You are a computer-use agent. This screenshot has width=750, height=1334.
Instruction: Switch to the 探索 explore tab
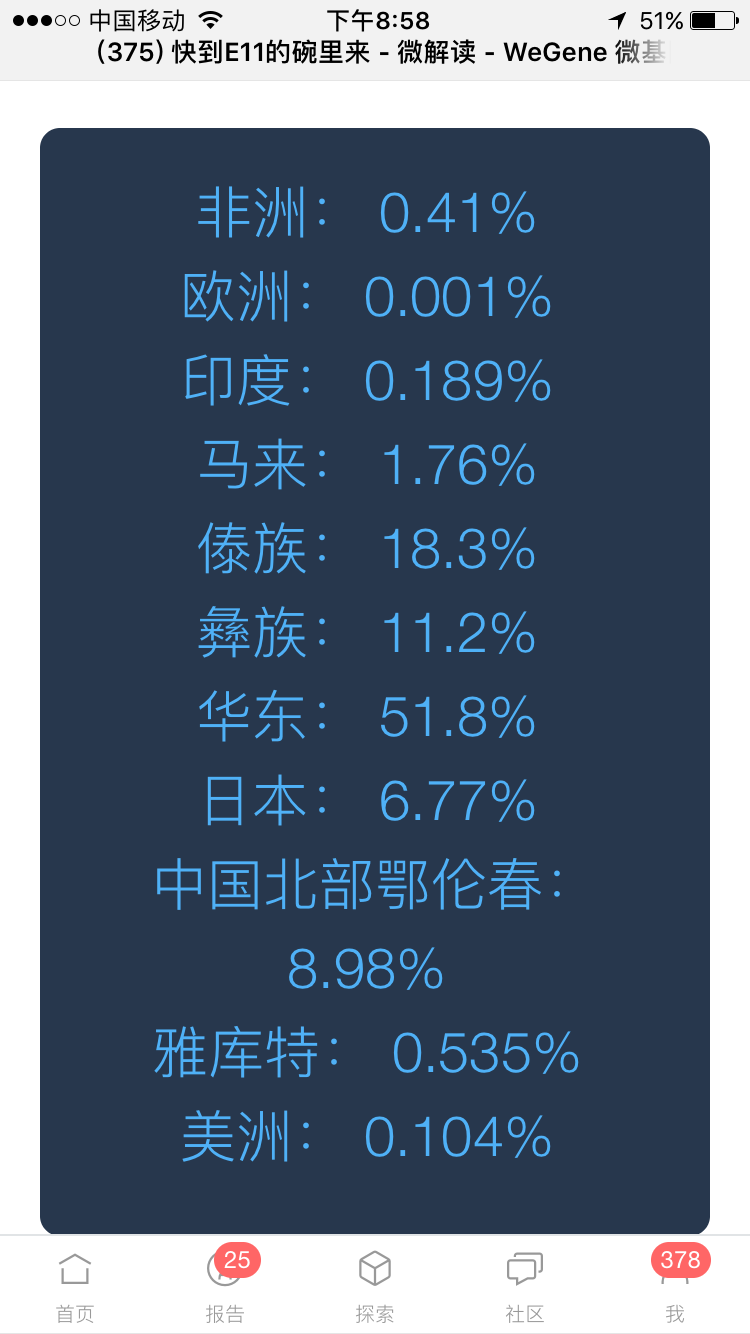[x=375, y=1286]
